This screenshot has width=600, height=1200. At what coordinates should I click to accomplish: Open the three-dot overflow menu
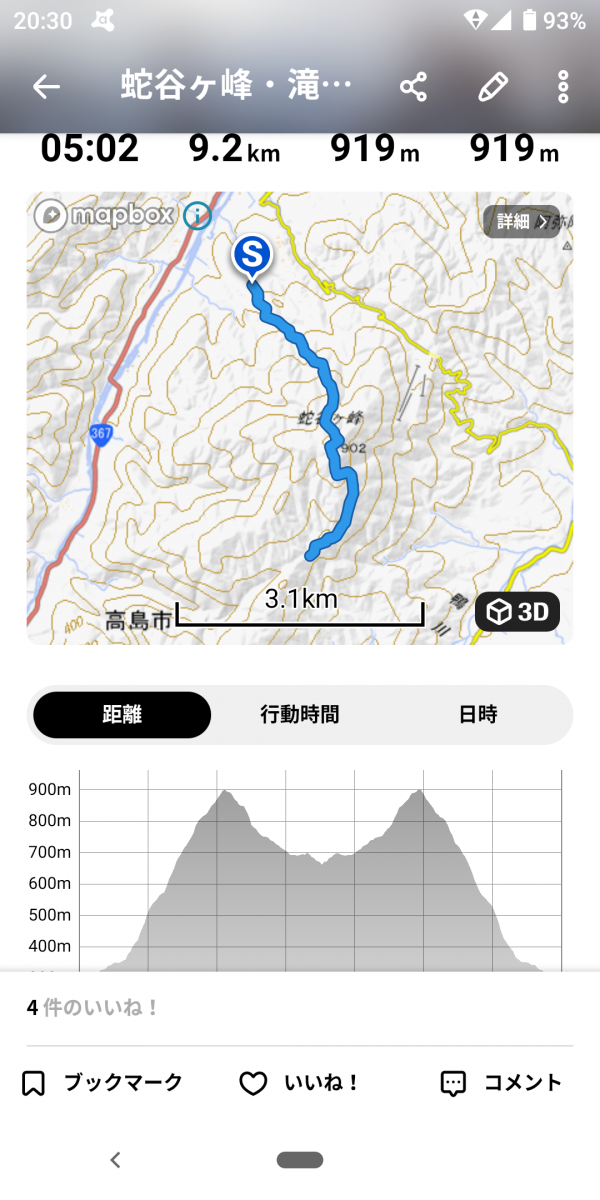click(x=563, y=87)
